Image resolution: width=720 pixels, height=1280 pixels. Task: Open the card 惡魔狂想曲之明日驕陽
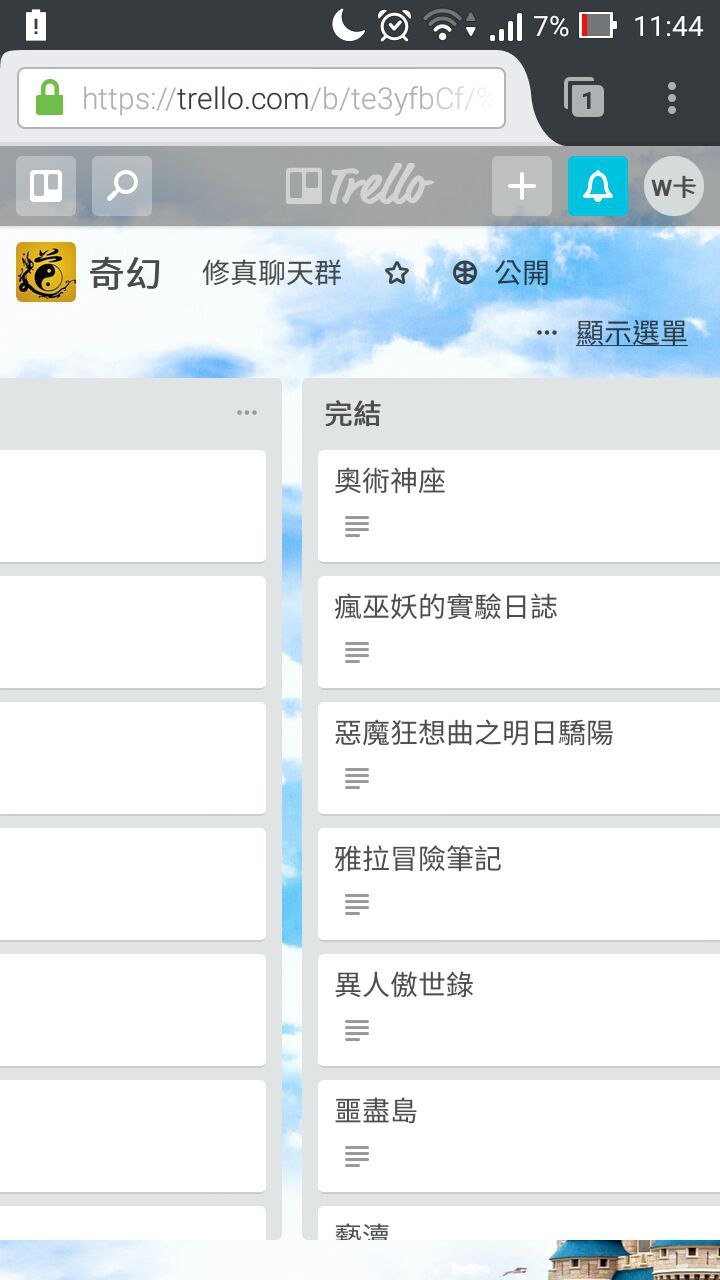pos(520,756)
